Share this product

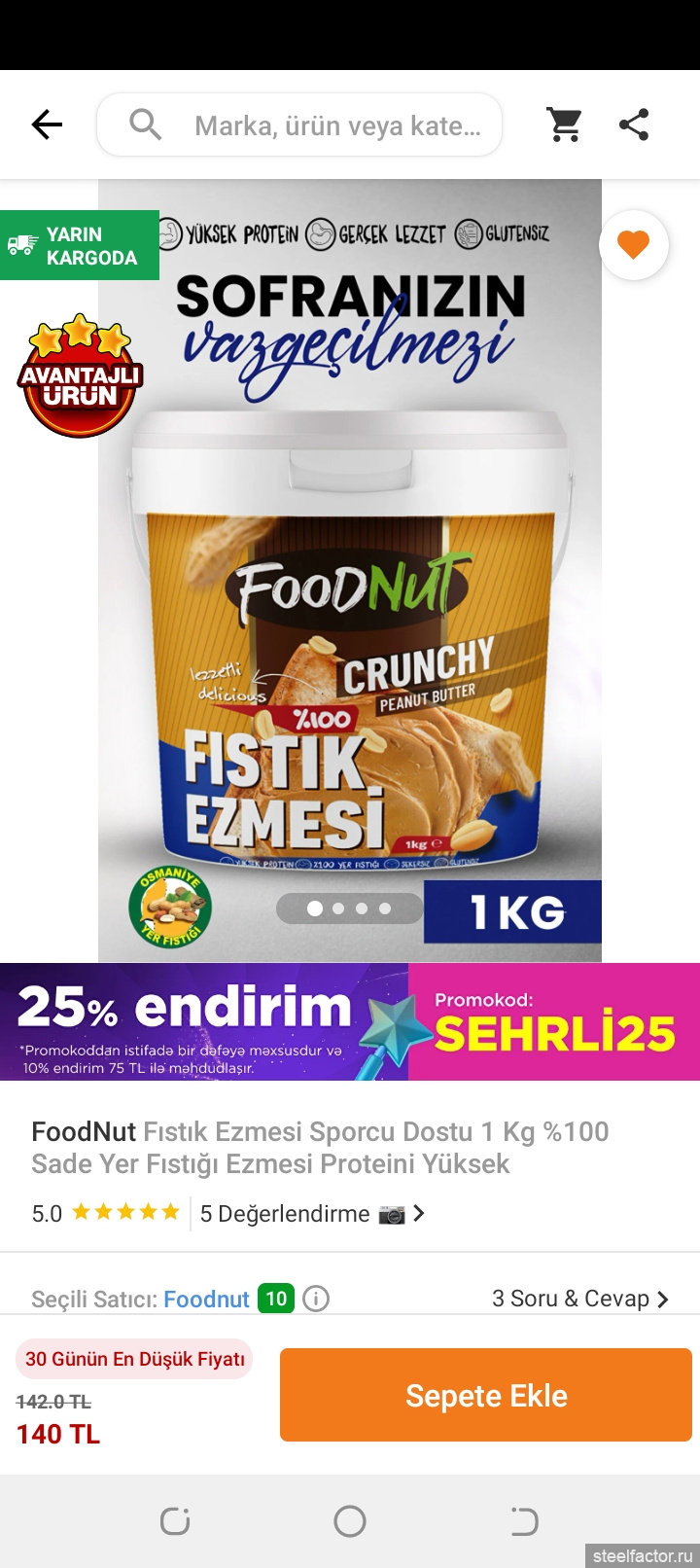point(634,125)
